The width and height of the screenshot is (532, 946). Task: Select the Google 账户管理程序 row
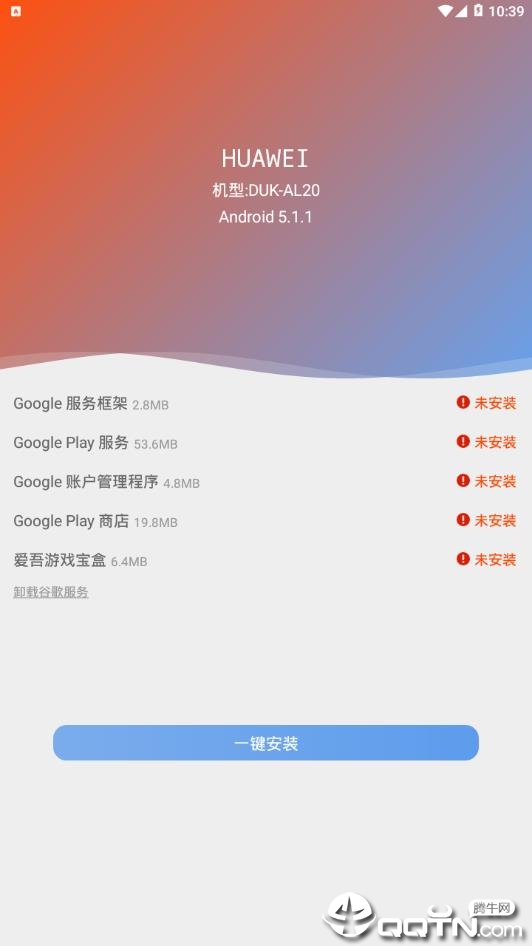(x=266, y=481)
